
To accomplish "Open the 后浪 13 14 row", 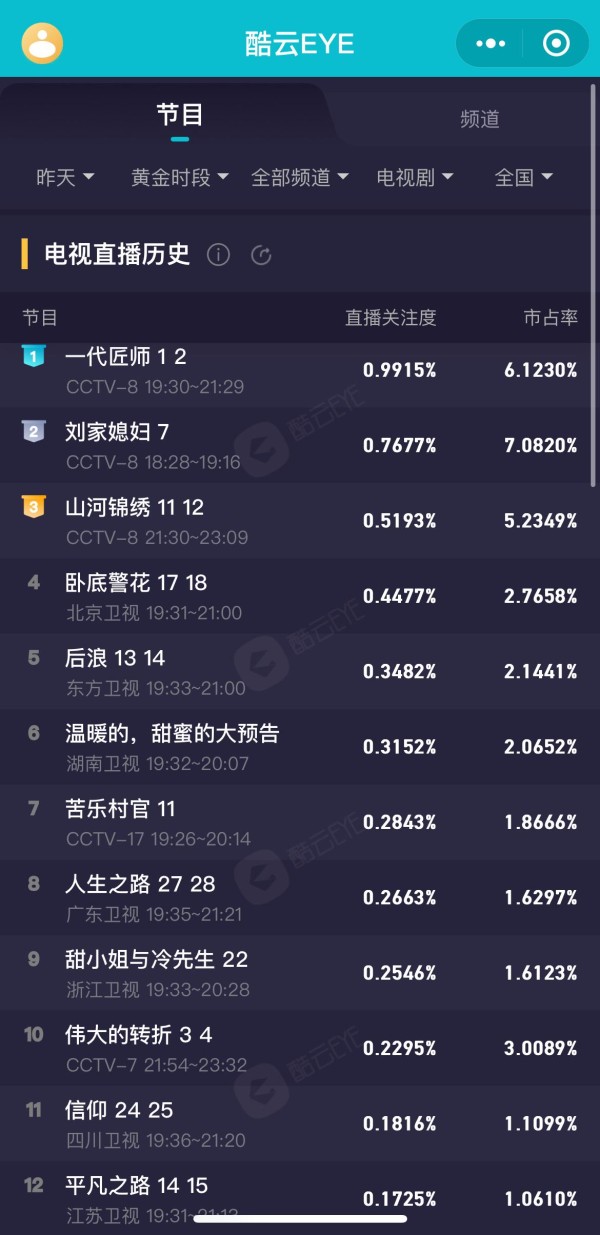I will [x=300, y=672].
